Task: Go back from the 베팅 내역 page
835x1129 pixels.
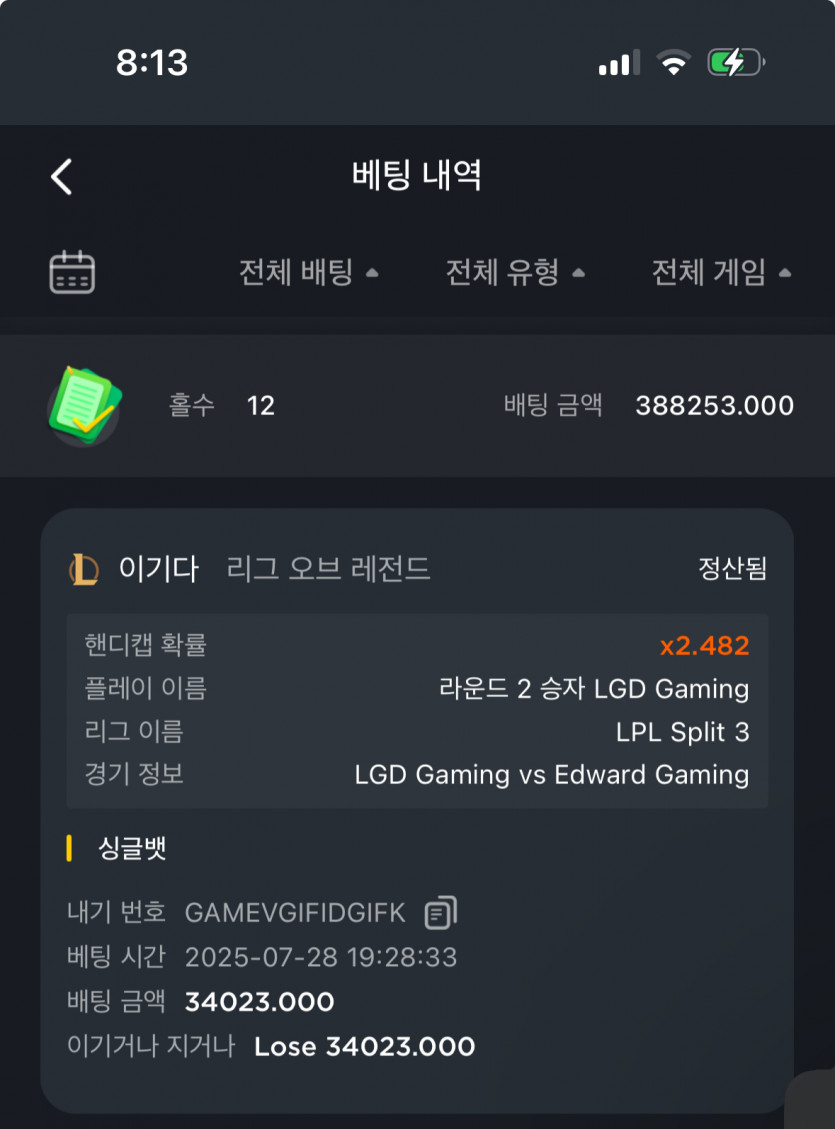Action: [62, 177]
